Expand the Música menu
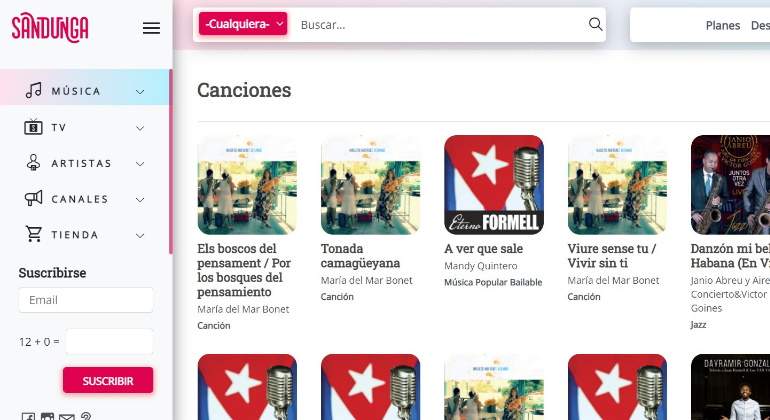The image size is (770, 420). [x=85, y=91]
